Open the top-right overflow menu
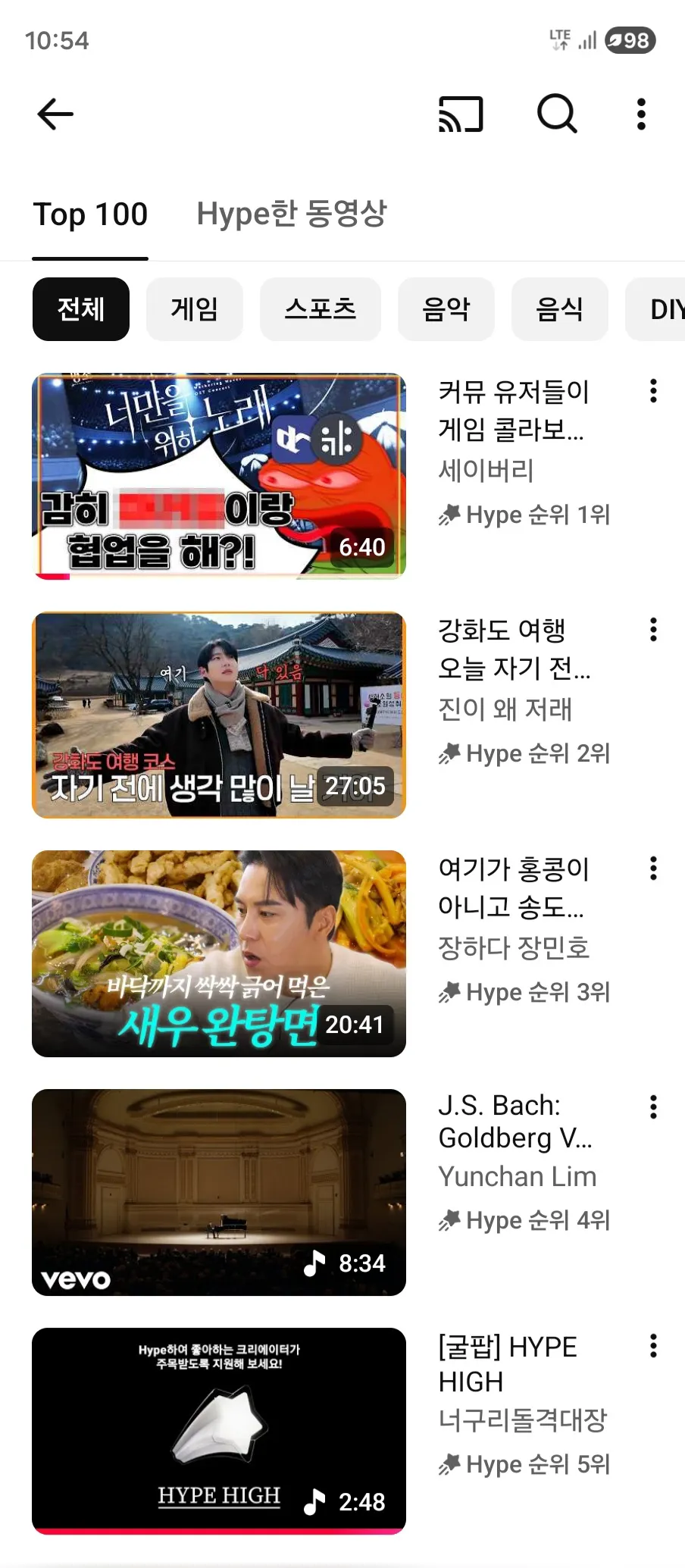The width and height of the screenshot is (685, 1568). tap(640, 114)
